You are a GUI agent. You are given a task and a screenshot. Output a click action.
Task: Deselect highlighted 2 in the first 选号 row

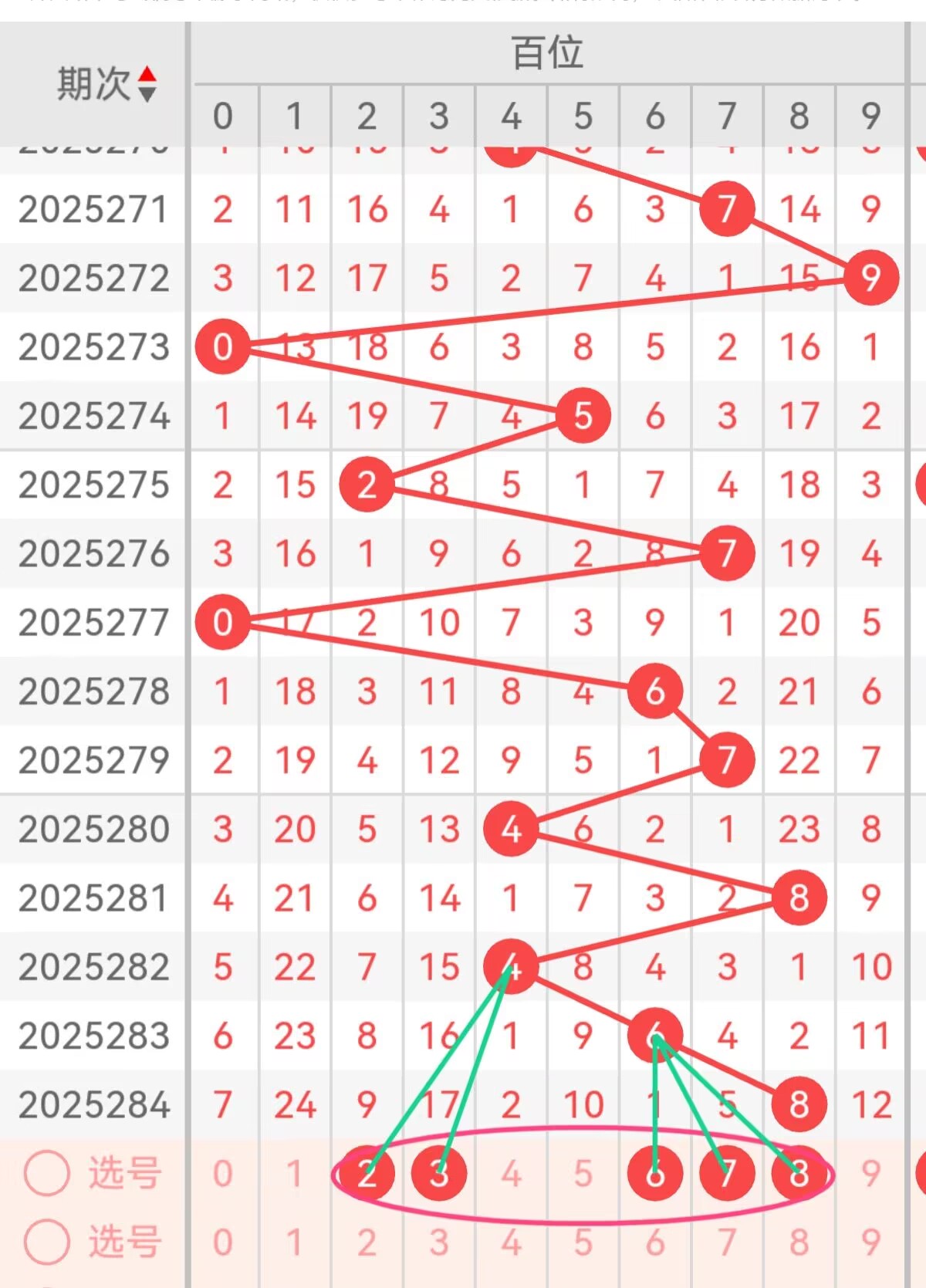click(x=367, y=1174)
